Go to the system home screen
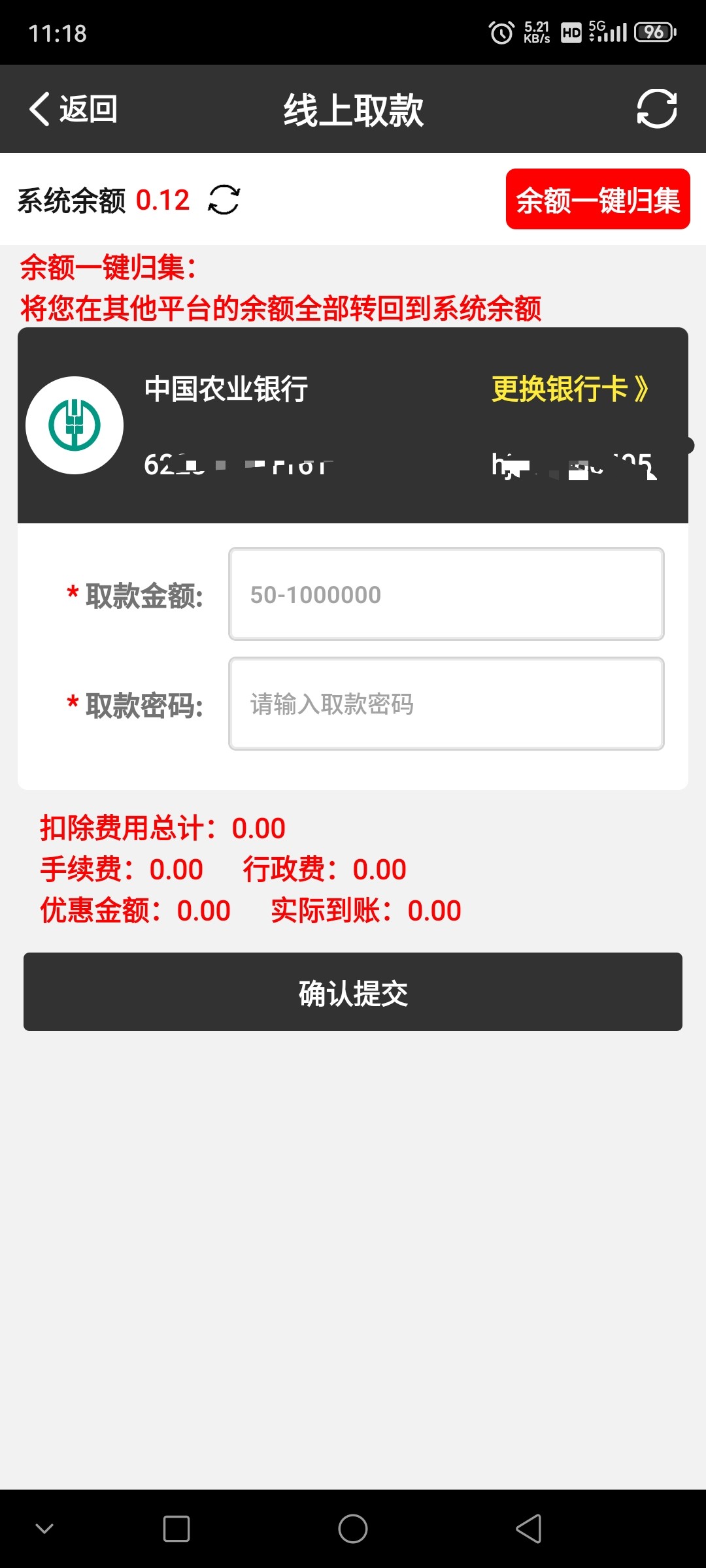 coord(353,1529)
